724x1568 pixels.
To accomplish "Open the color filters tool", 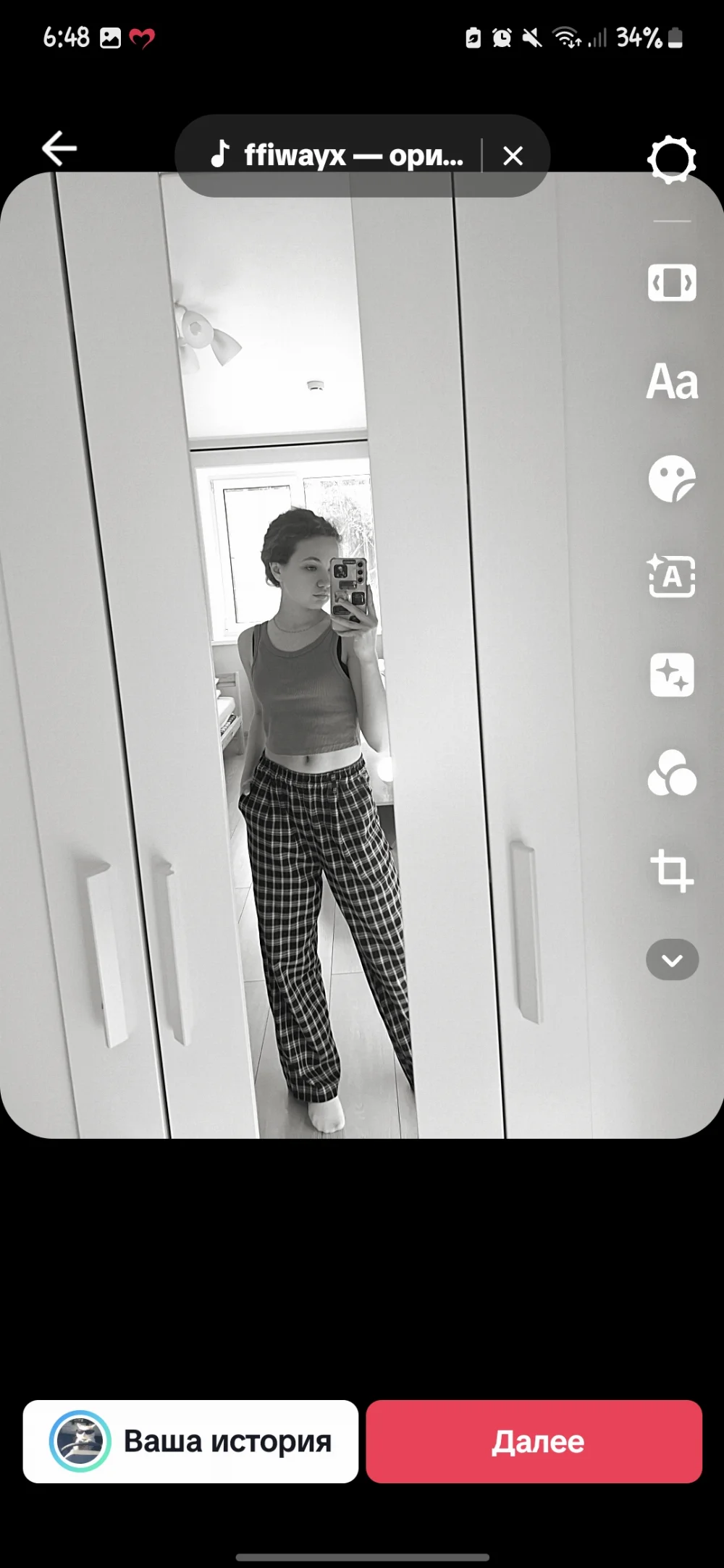I will pyautogui.click(x=672, y=772).
